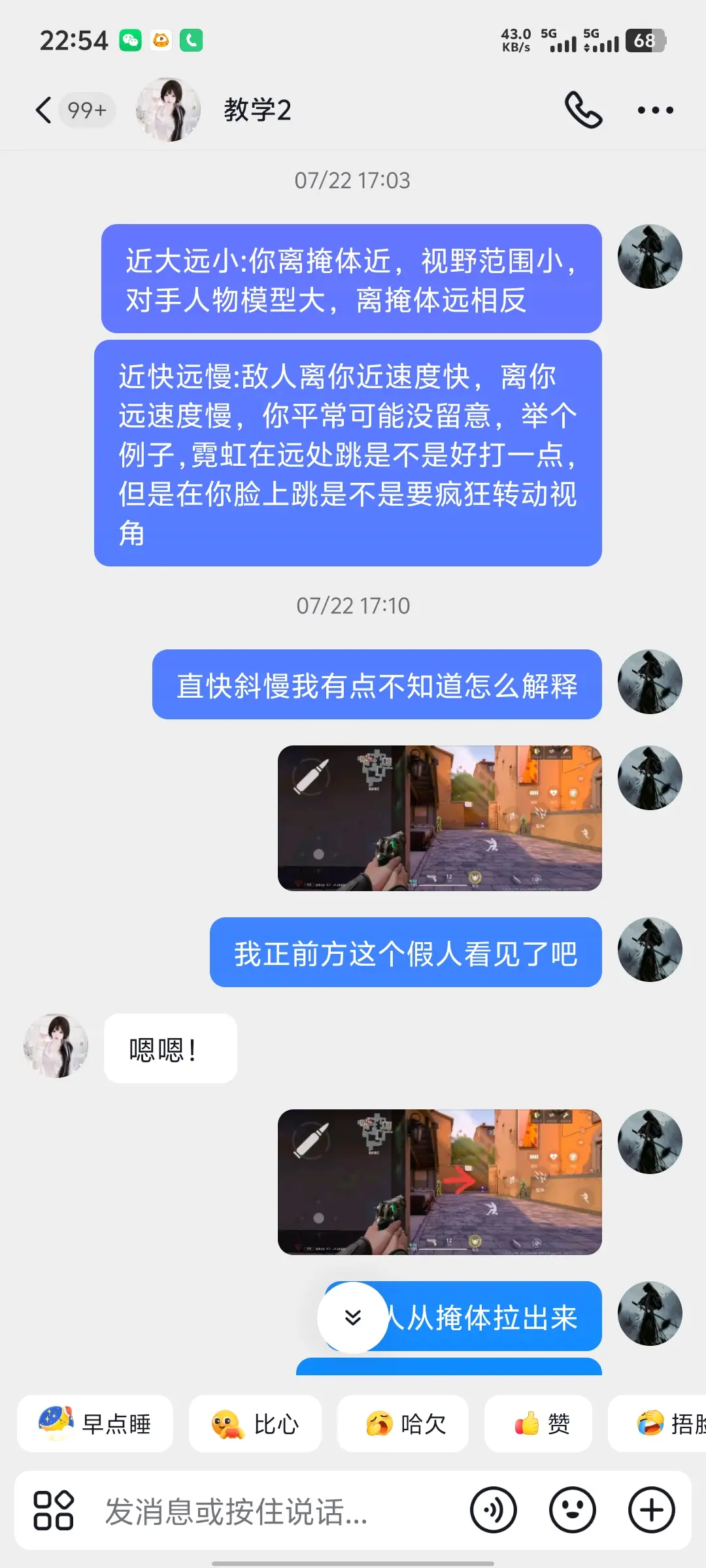
Task: View the screenshot with the red arrow
Action: coord(439,1182)
